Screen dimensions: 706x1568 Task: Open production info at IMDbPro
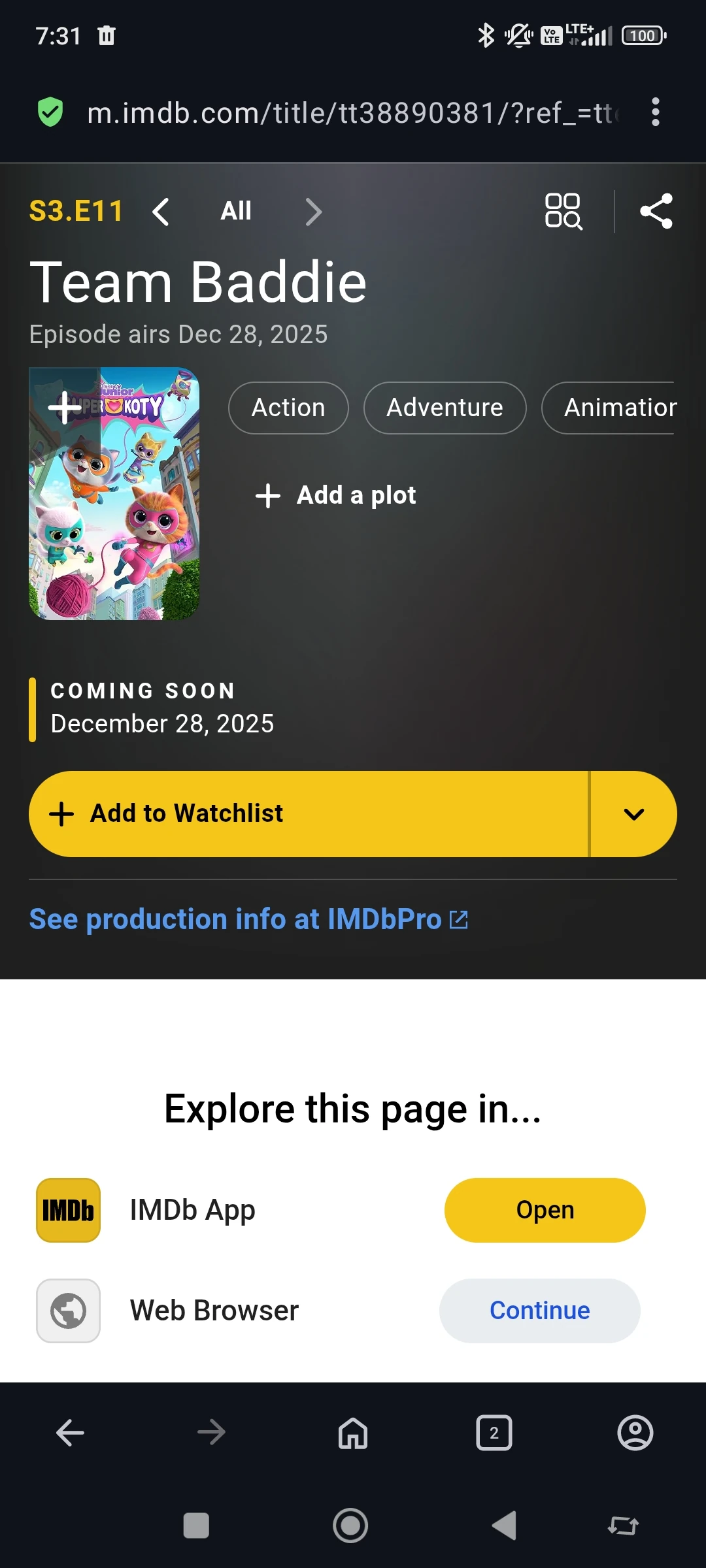[x=249, y=919]
